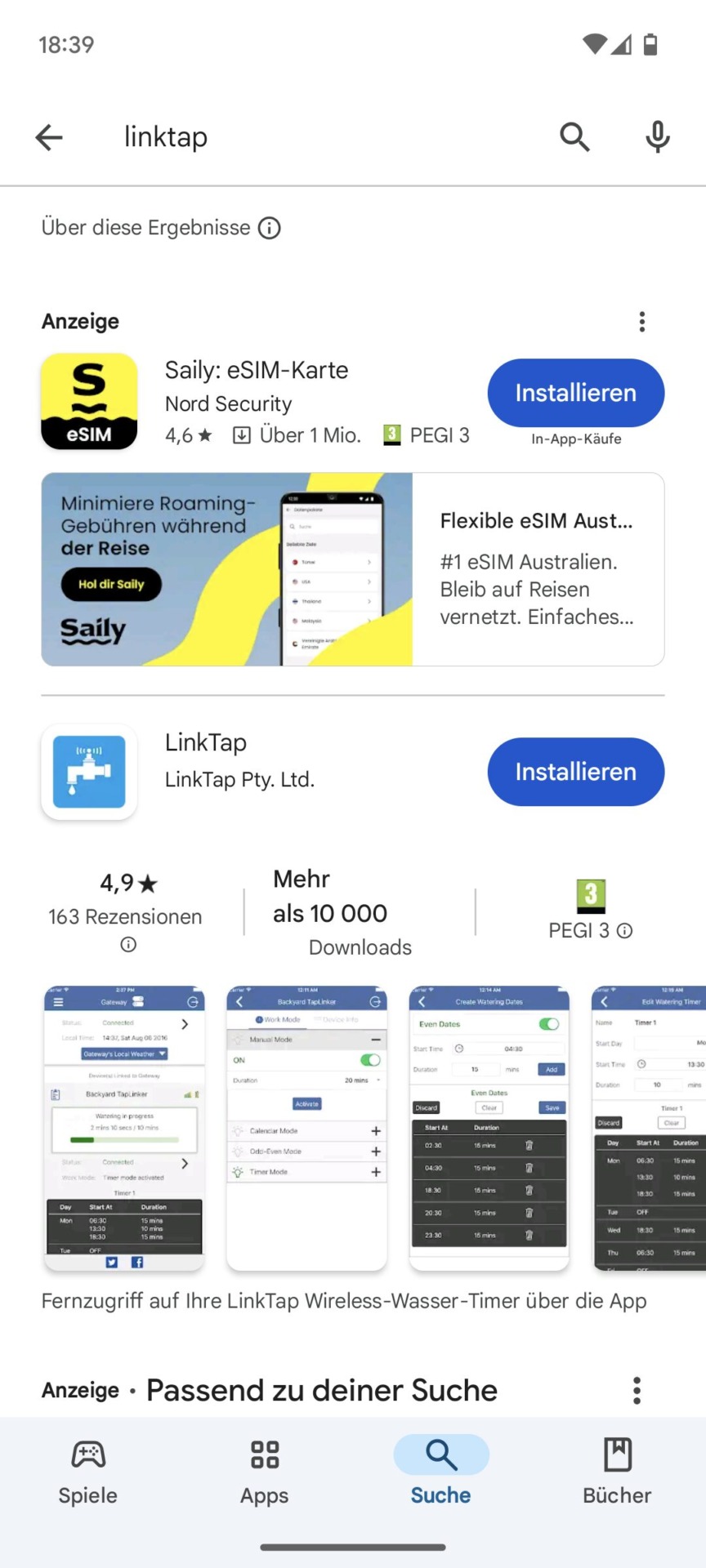
Task: Install Saily: eSIM-Karte
Action: tap(575, 393)
